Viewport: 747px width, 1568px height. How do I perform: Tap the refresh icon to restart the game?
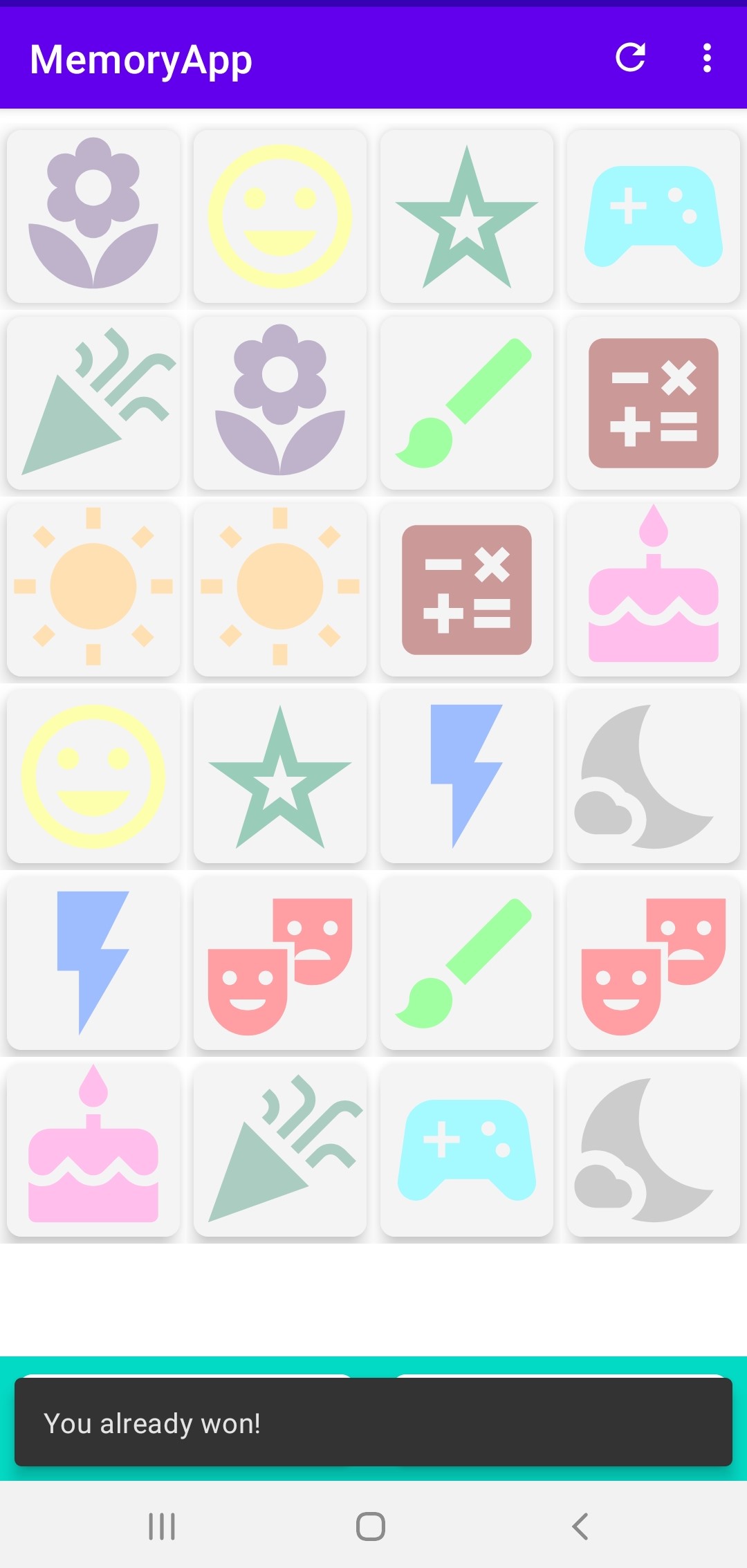point(630,59)
